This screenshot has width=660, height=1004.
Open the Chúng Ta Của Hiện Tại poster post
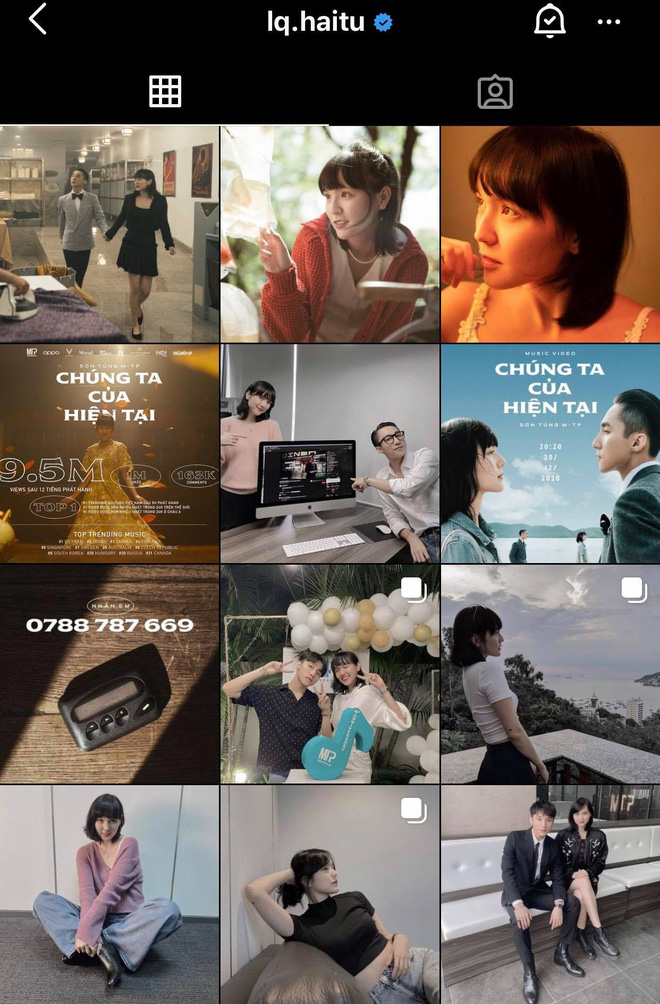[x=550, y=453]
